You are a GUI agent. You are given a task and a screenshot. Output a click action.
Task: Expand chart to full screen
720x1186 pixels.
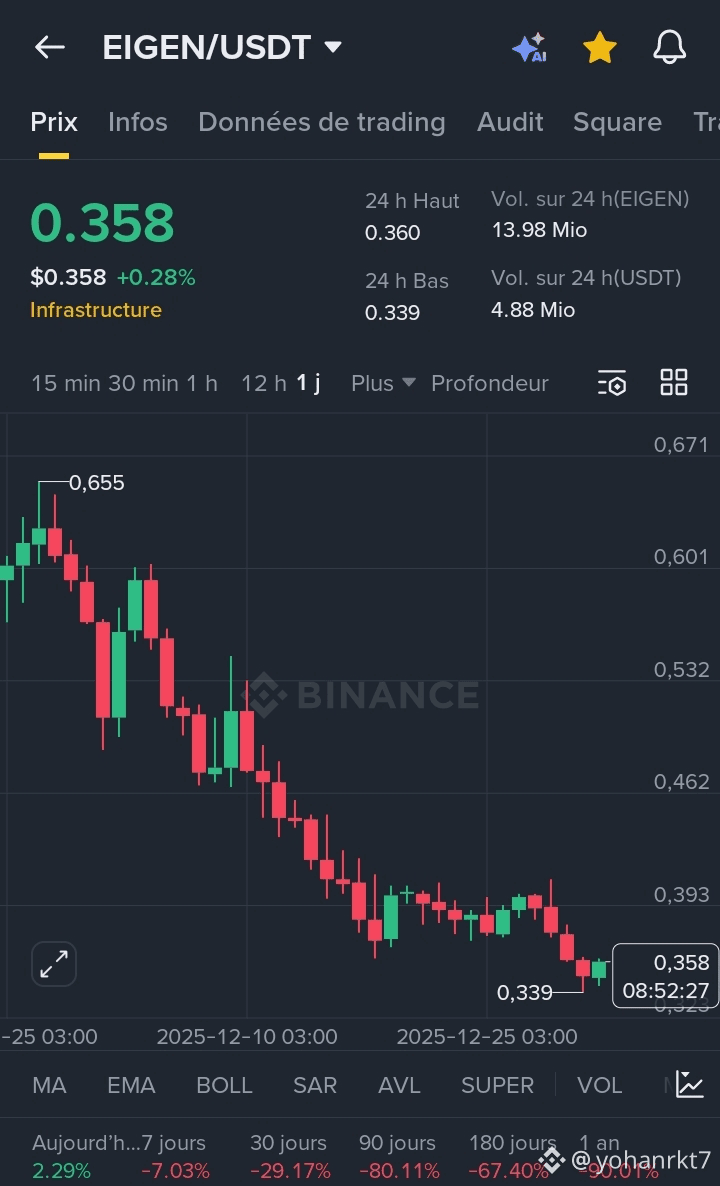(x=53, y=964)
